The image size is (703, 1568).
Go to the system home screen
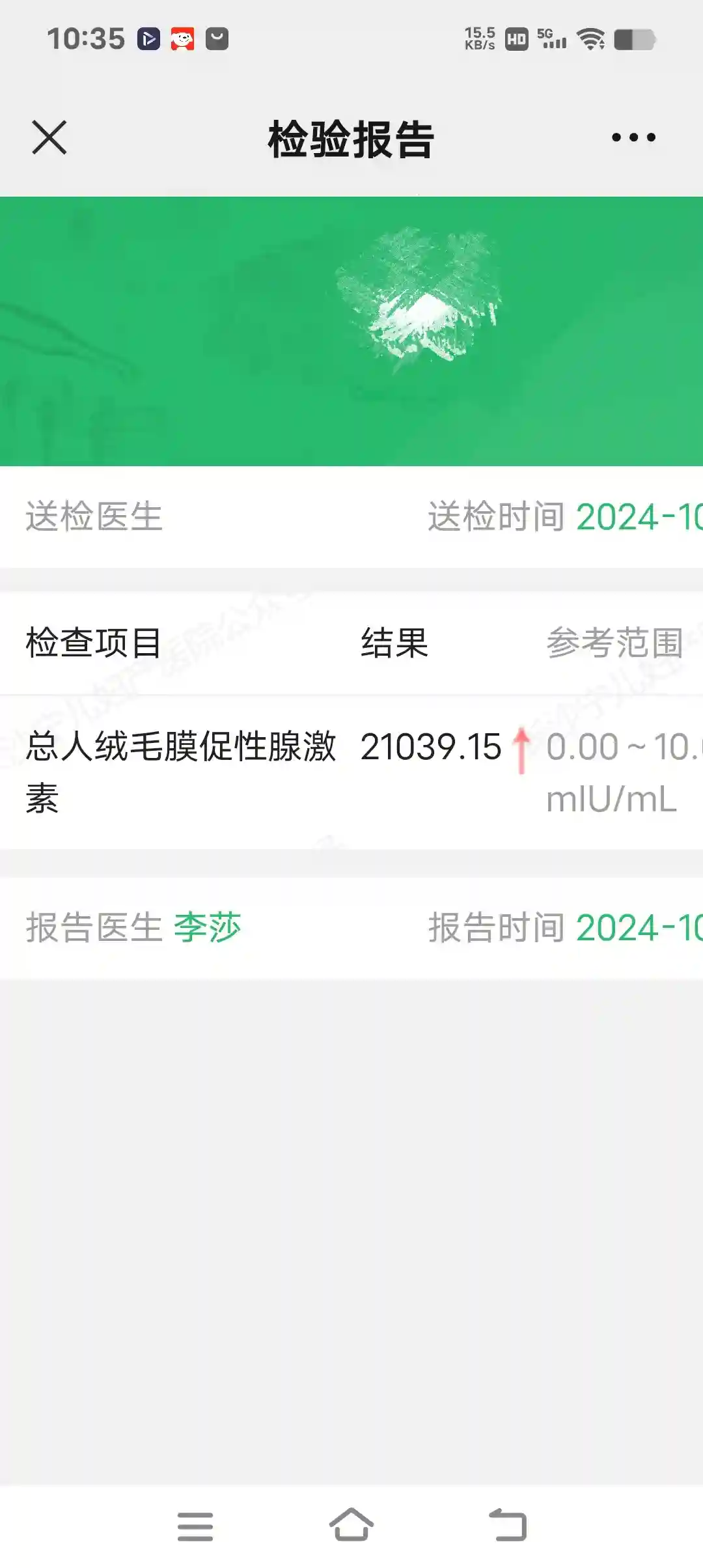point(351,1526)
